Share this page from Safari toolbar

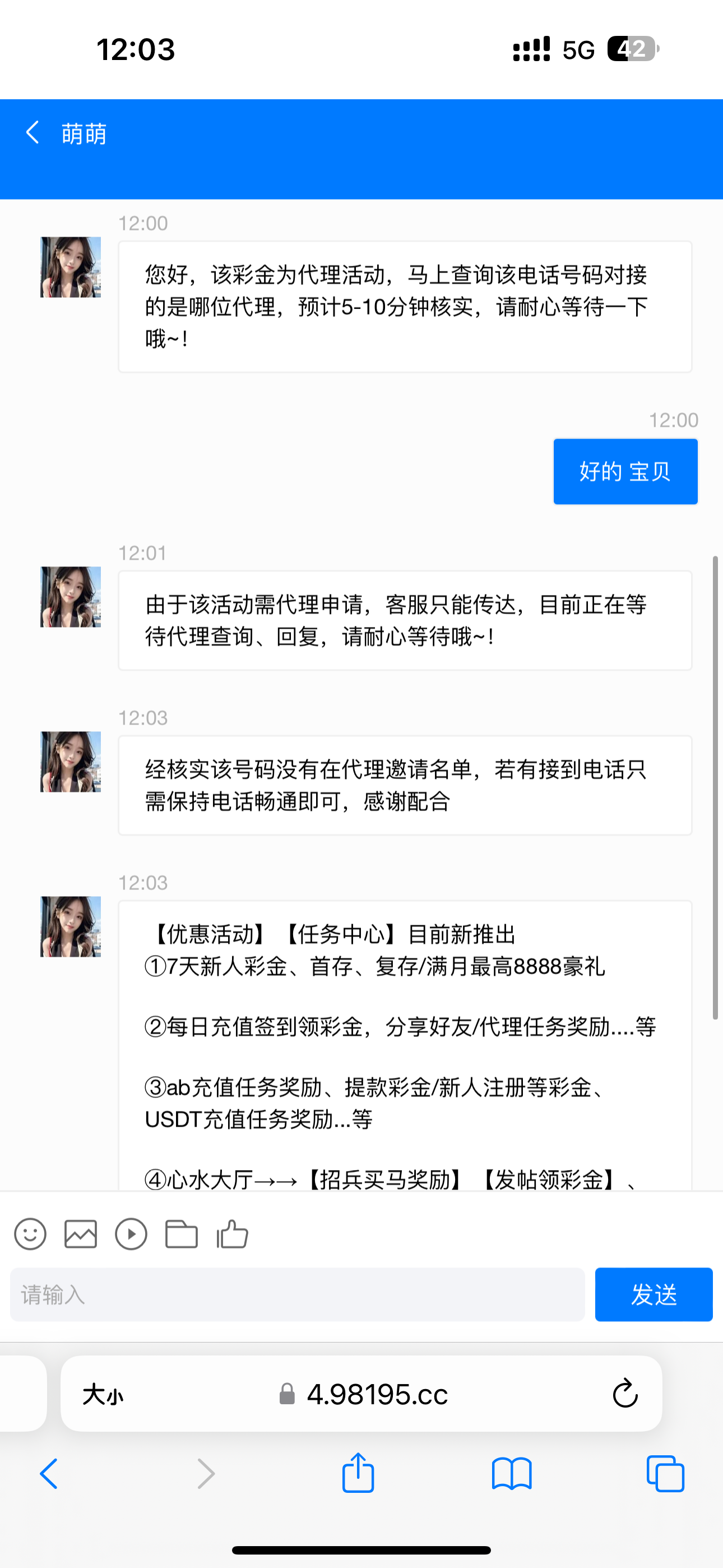(358, 1474)
